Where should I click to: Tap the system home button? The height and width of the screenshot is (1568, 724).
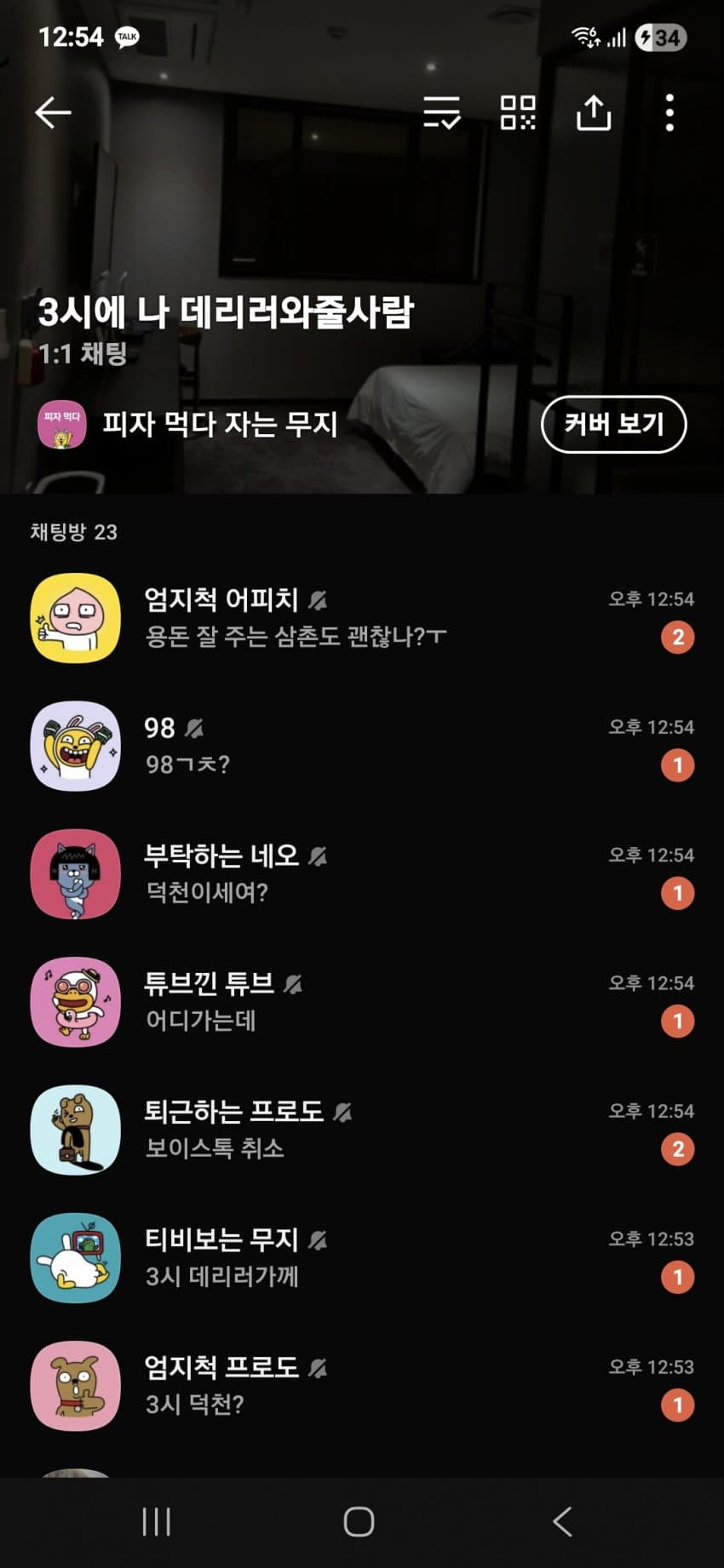click(359, 1521)
